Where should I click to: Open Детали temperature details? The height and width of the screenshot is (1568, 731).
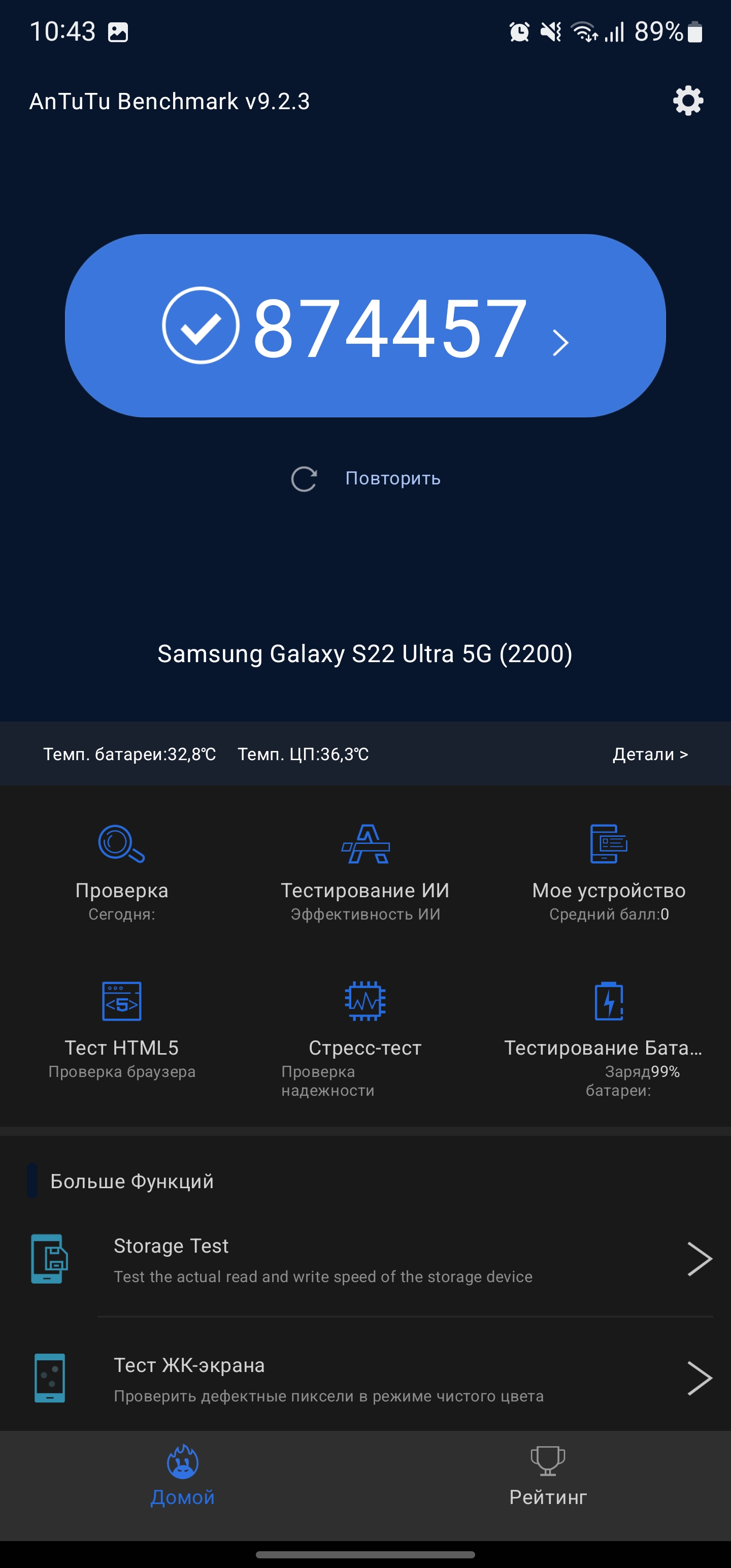(649, 754)
